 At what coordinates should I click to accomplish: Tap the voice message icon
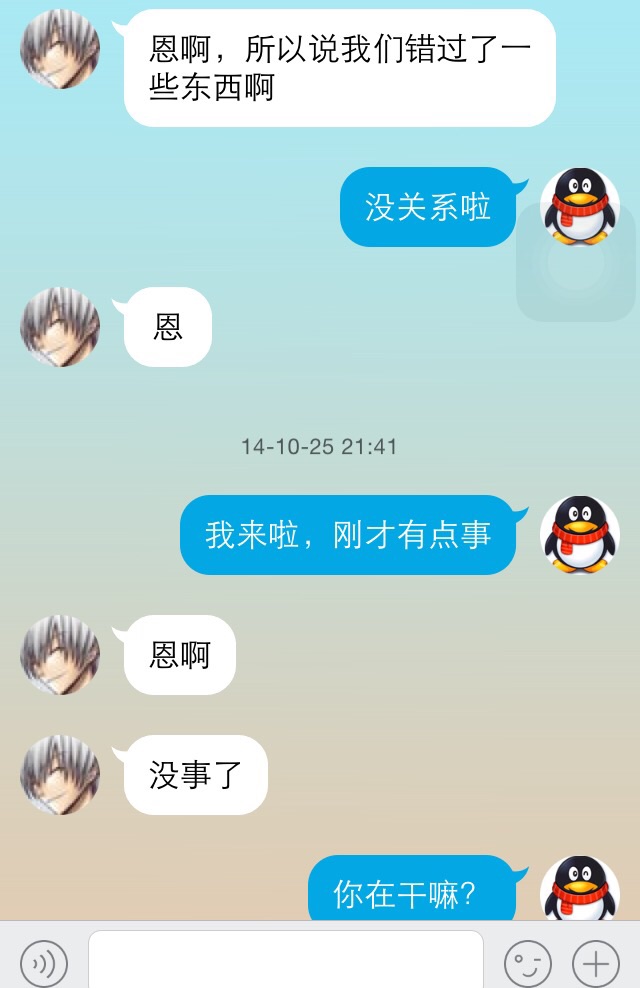44,964
